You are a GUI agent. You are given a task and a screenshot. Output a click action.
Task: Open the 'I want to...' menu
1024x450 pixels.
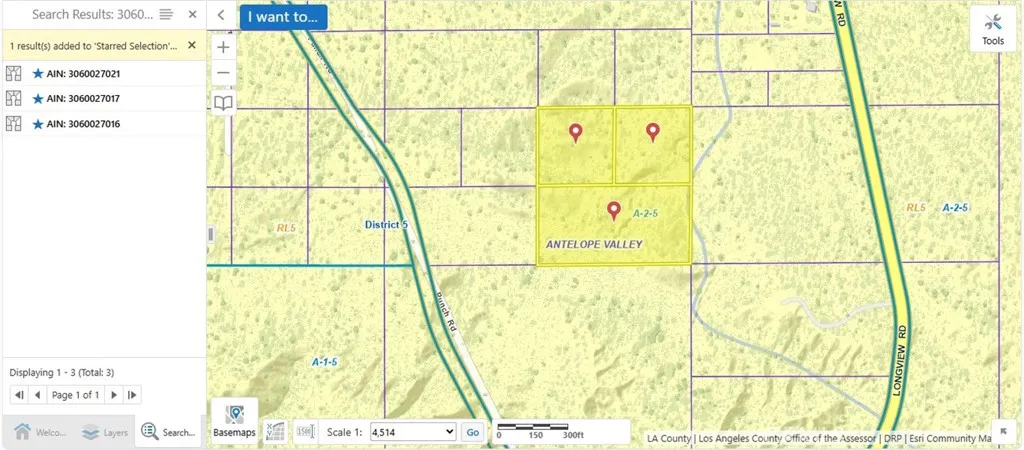point(283,16)
